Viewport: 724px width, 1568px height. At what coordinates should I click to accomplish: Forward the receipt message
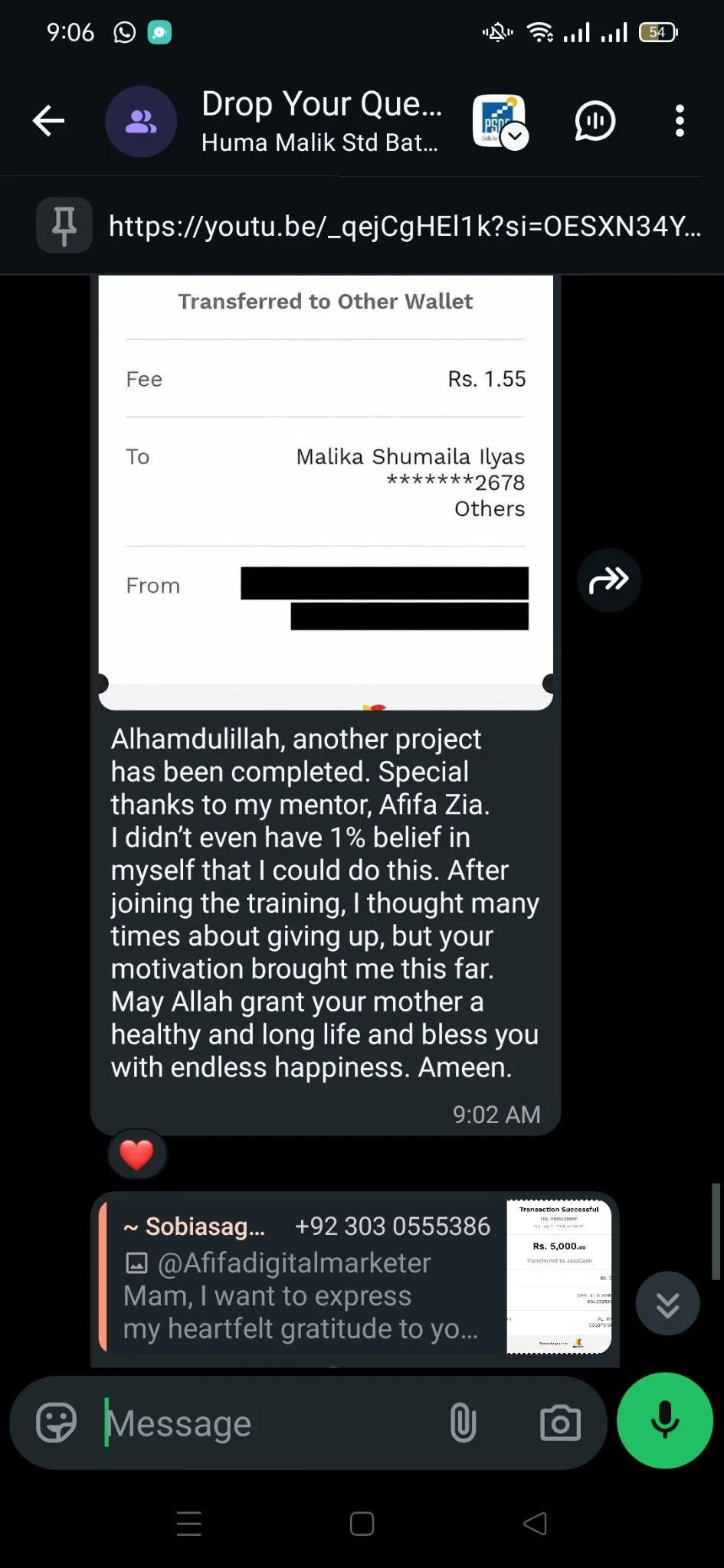pyautogui.click(x=609, y=580)
